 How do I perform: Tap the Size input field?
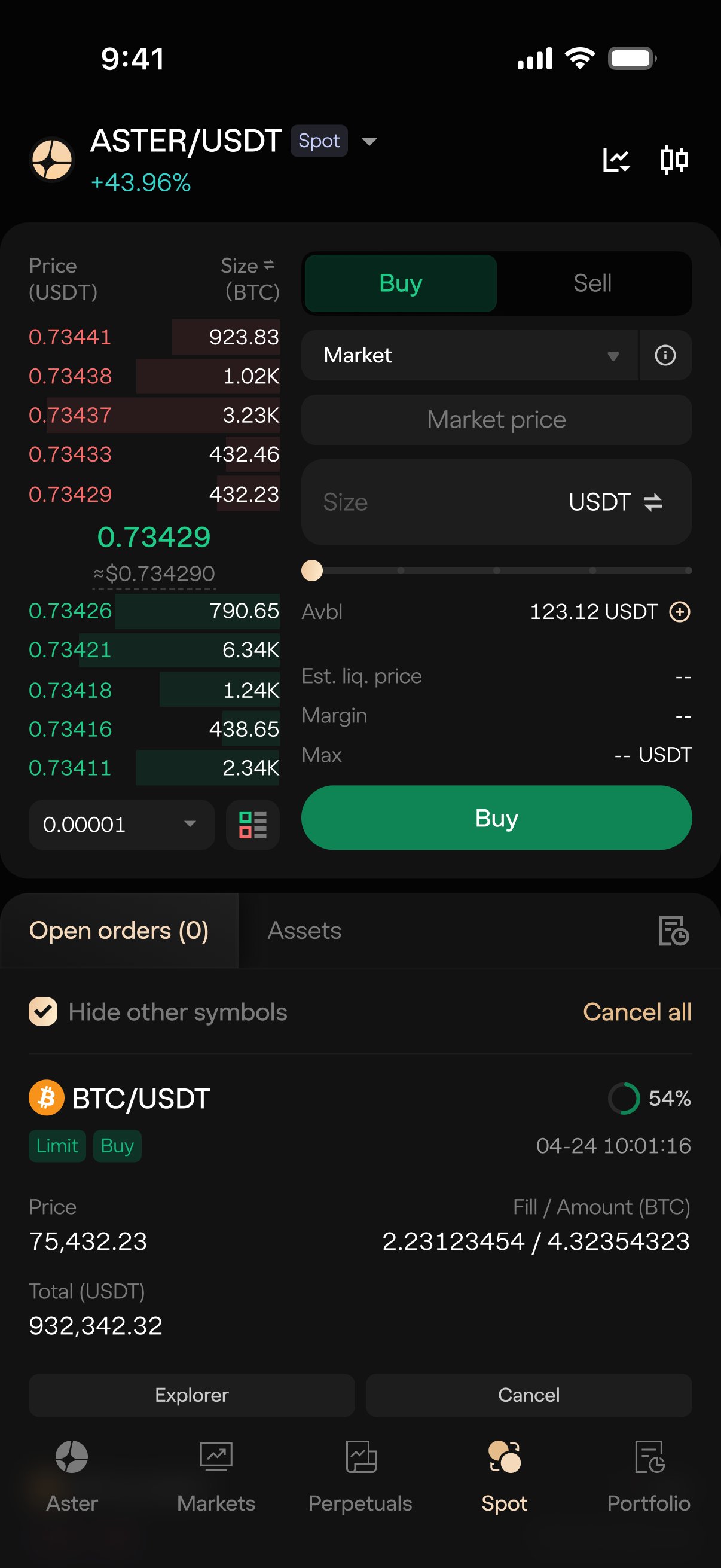point(496,502)
